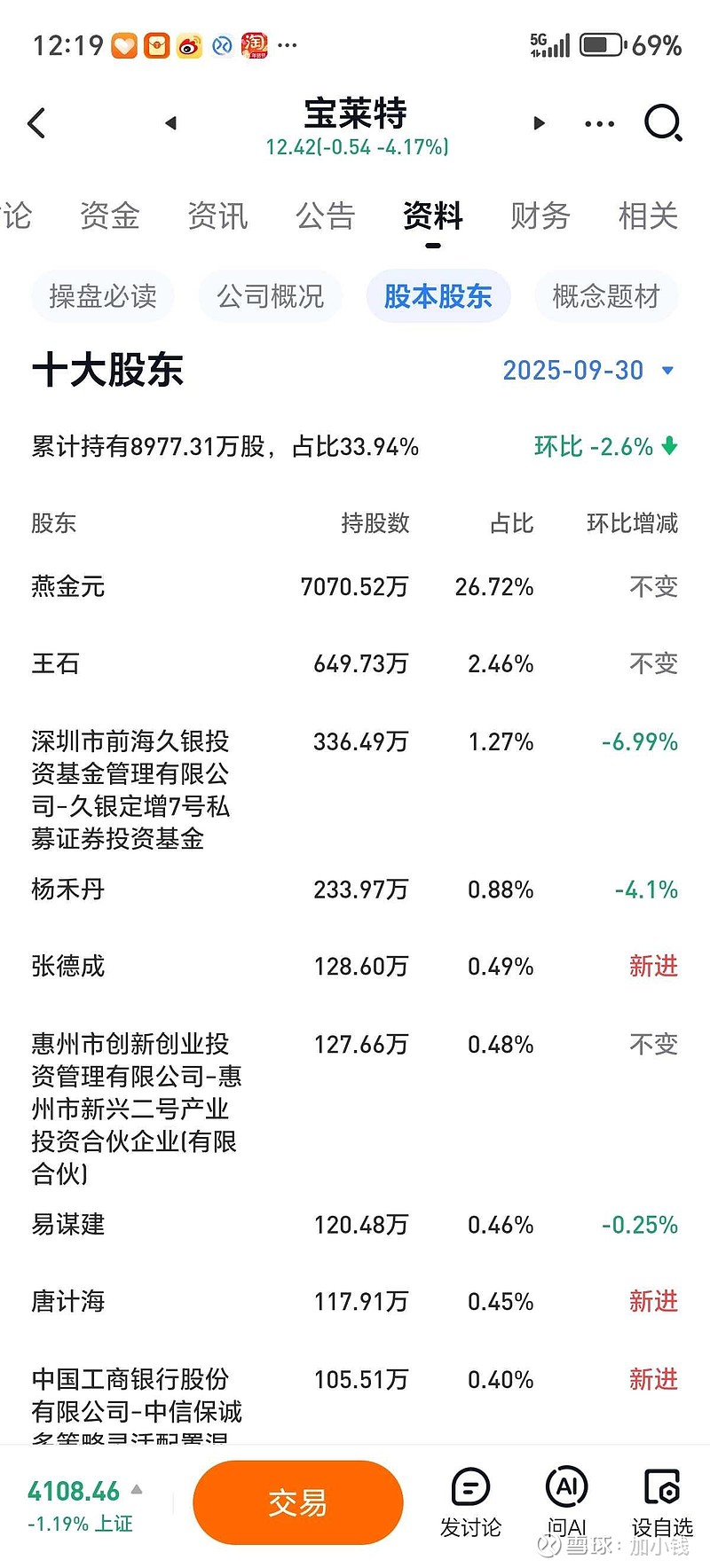The height and width of the screenshot is (1568, 710).
Task: Open the search on the stock page
Action: (662, 124)
